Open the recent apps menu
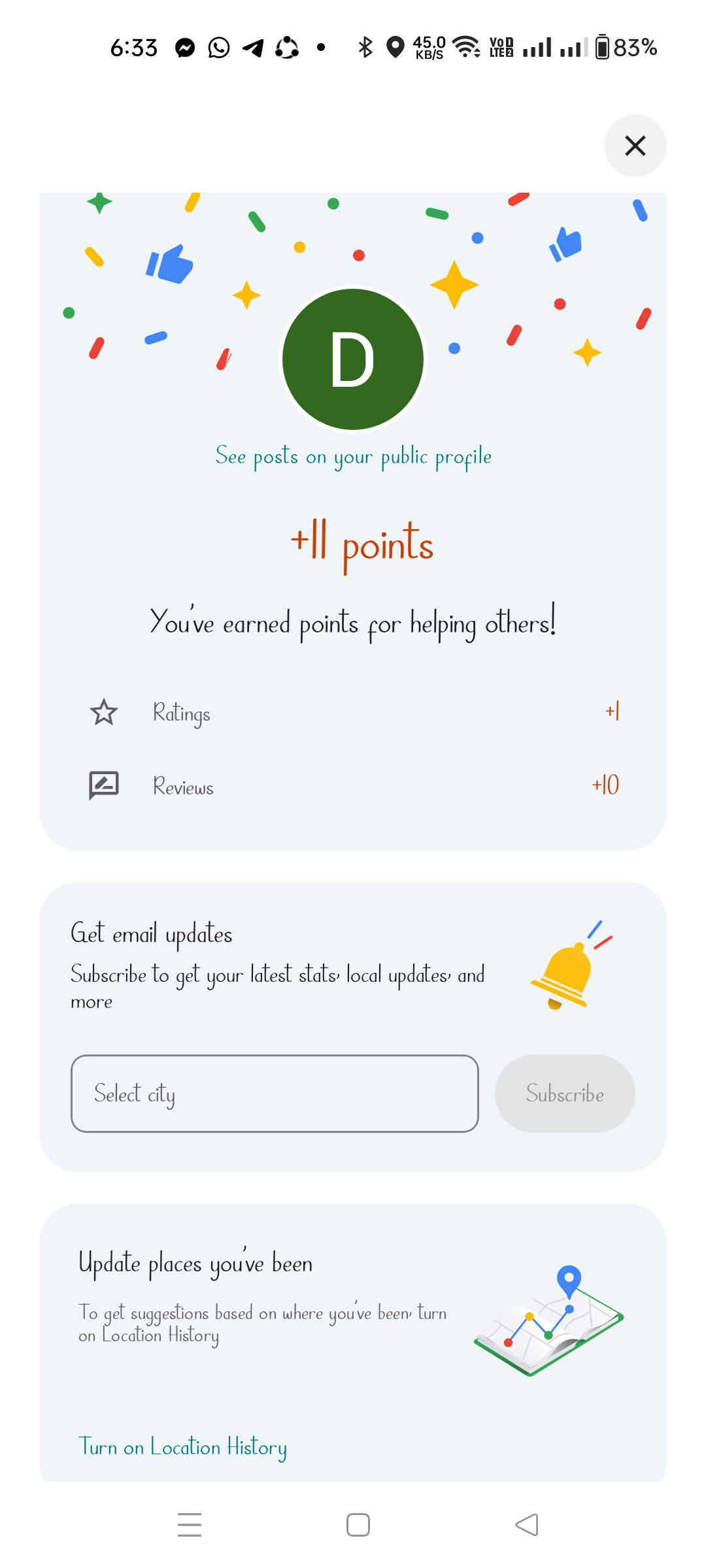Viewport: 706px width, 1568px height. (190, 1525)
